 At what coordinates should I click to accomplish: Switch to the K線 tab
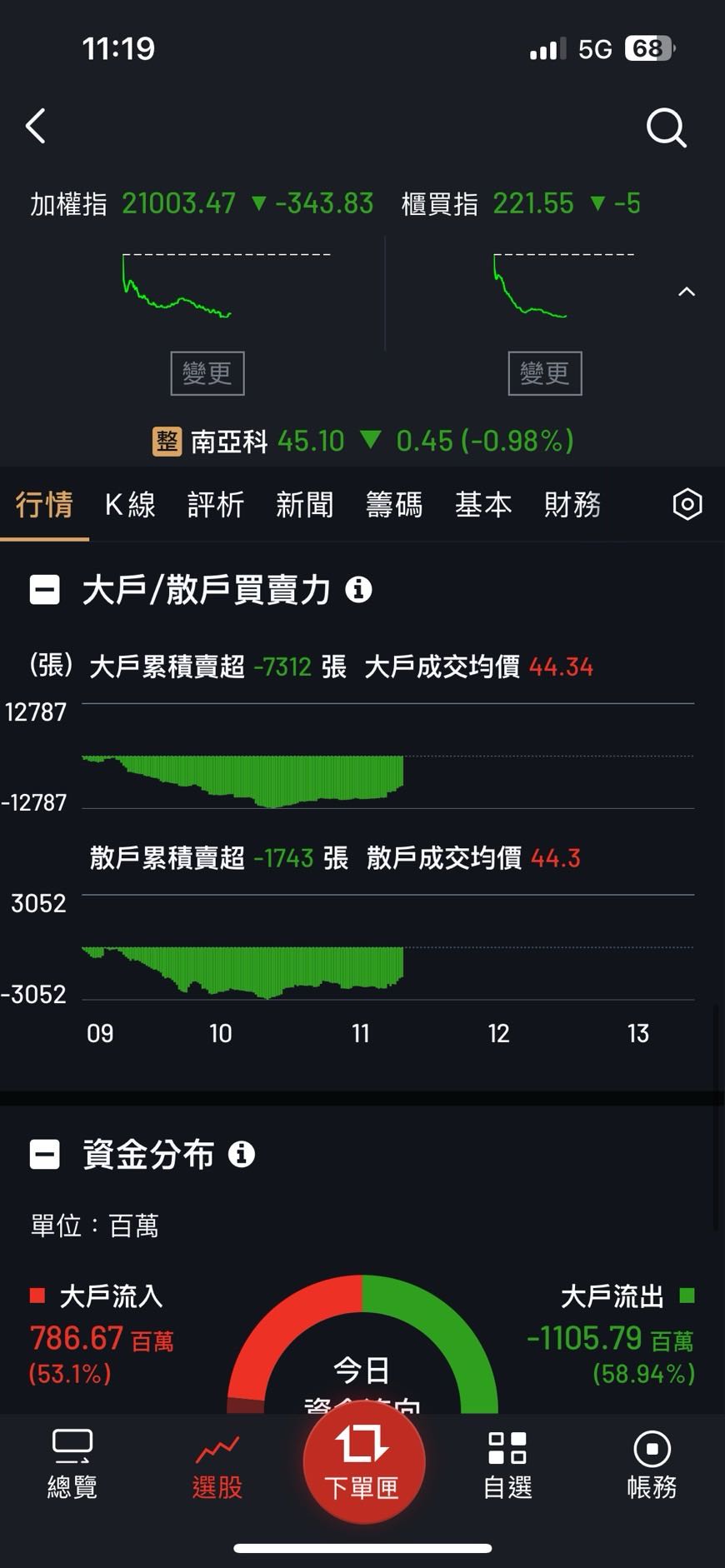[129, 505]
